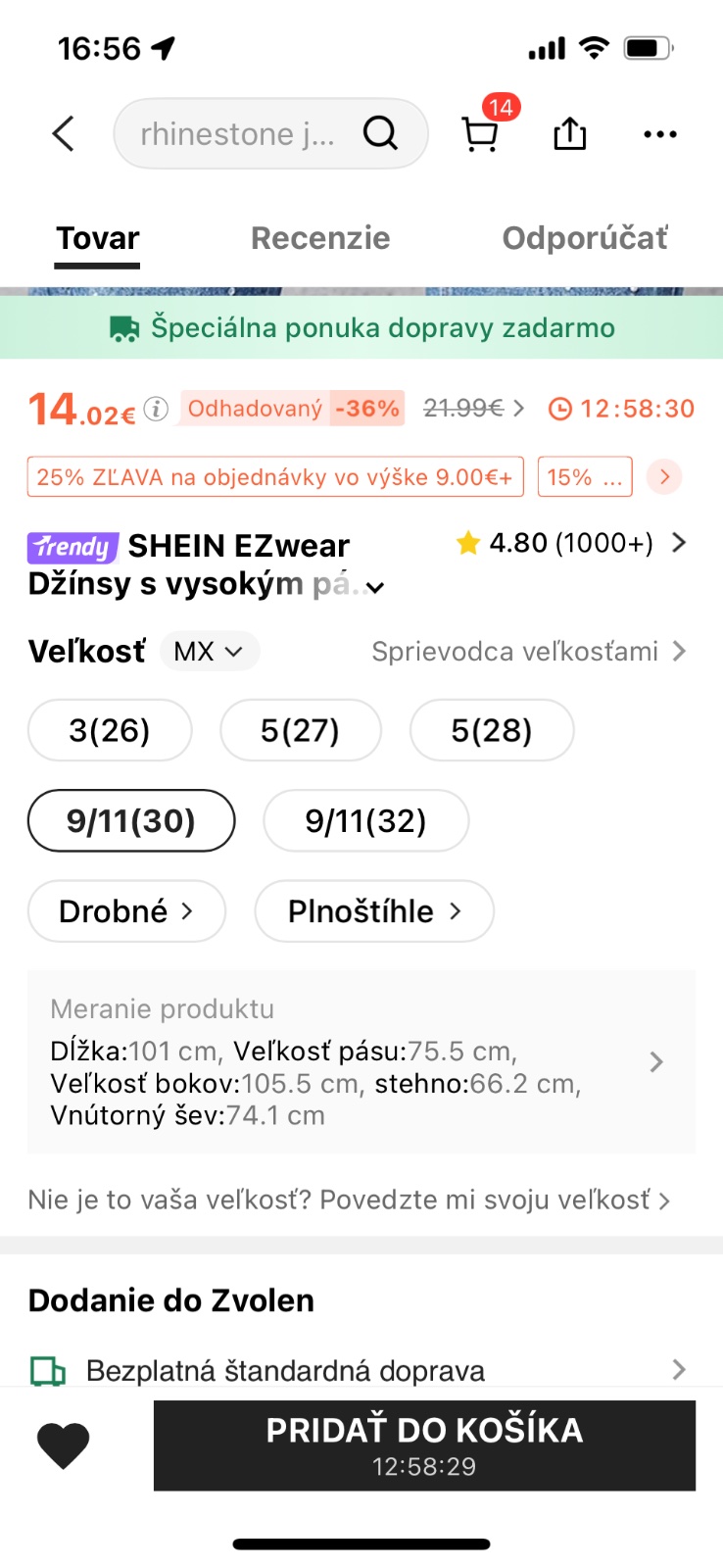Open the shopping cart with 14 items
This screenshot has height=1568, width=723.
(480, 133)
